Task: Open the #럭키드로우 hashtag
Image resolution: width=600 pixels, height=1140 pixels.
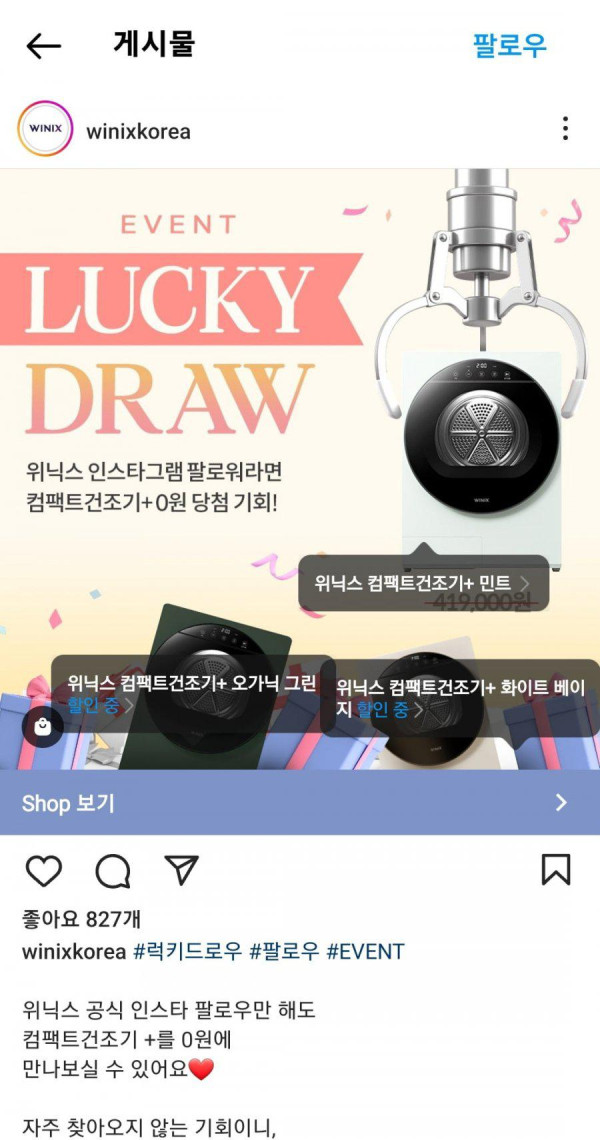Action: (187, 951)
